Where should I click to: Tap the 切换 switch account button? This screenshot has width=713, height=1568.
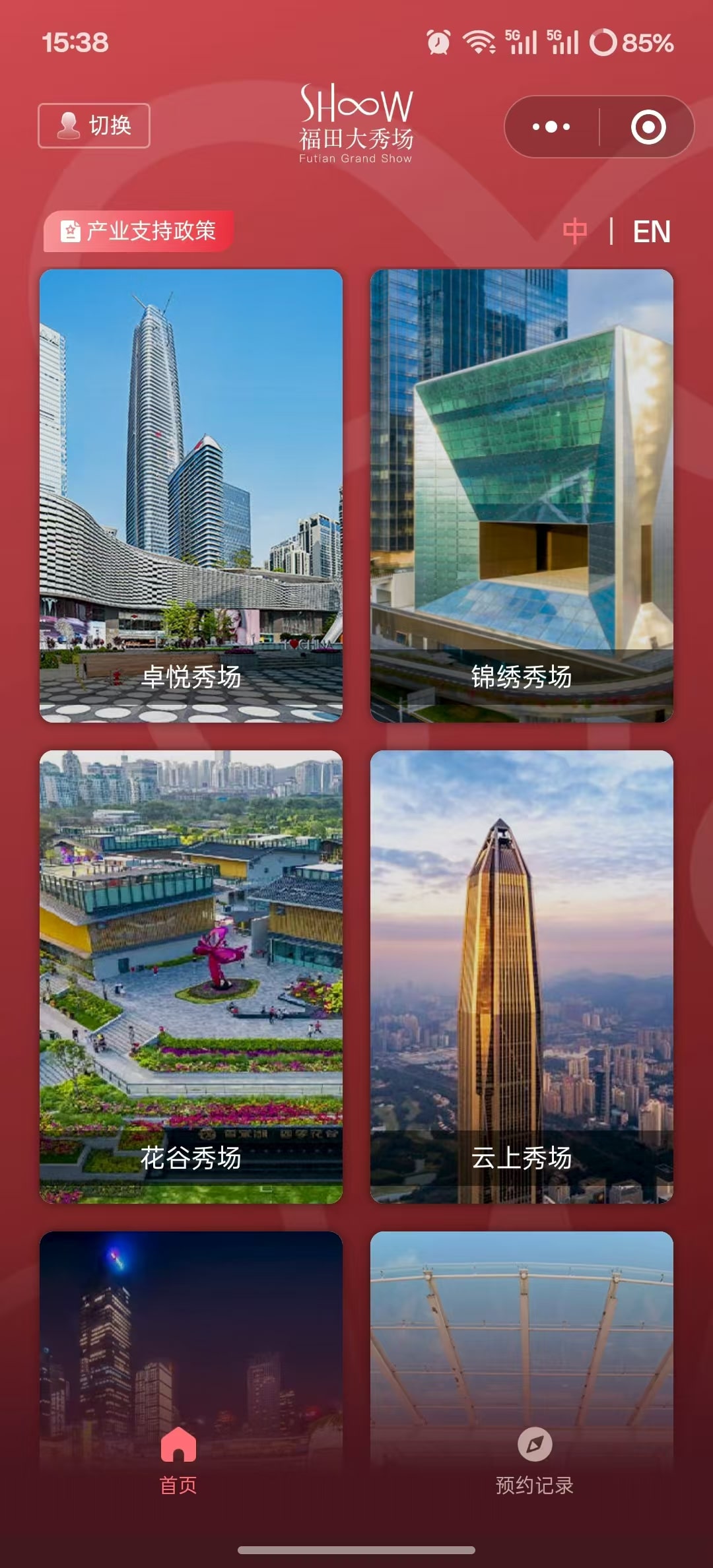pyautogui.click(x=94, y=125)
